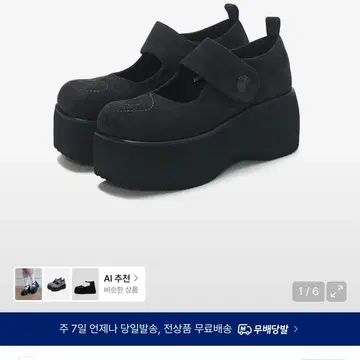Expand the product image to fullscreen
This screenshot has height=360, width=360.
pos(337,292)
